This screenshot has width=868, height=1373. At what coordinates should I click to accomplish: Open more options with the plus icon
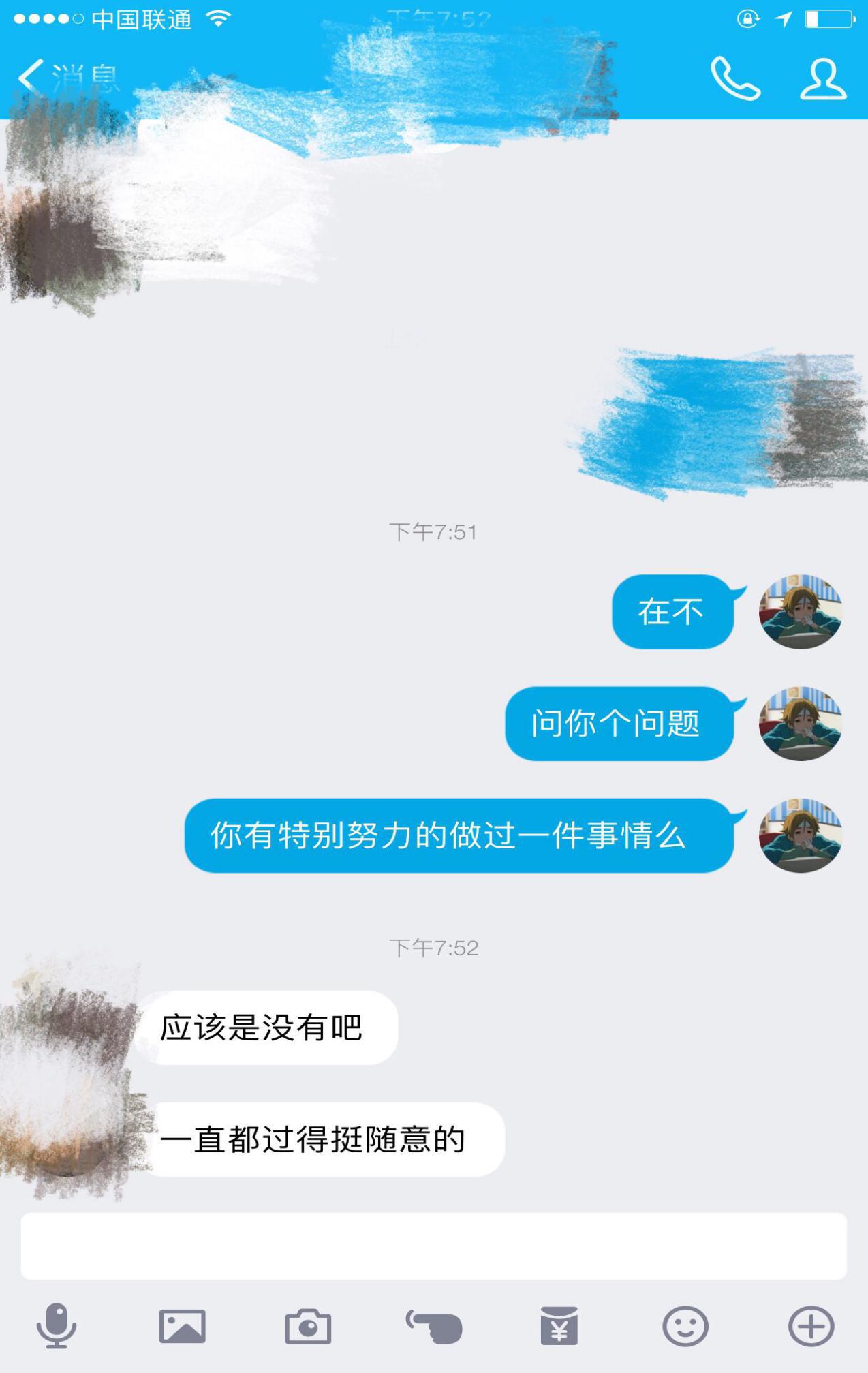coord(811,1326)
